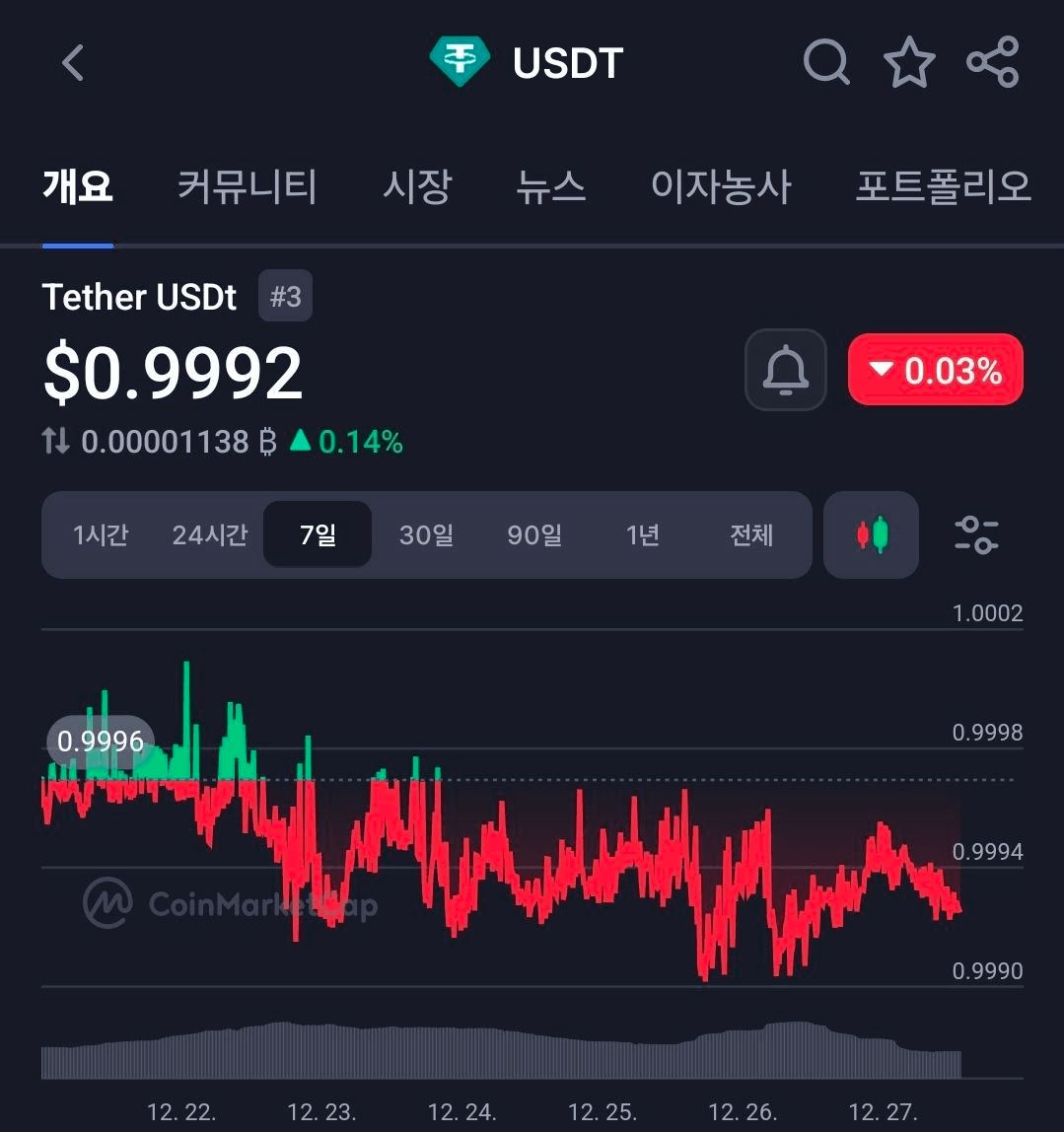The height and width of the screenshot is (1132, 1064).
Task: Switch chart range to 24시간
Action: [209, 535]
